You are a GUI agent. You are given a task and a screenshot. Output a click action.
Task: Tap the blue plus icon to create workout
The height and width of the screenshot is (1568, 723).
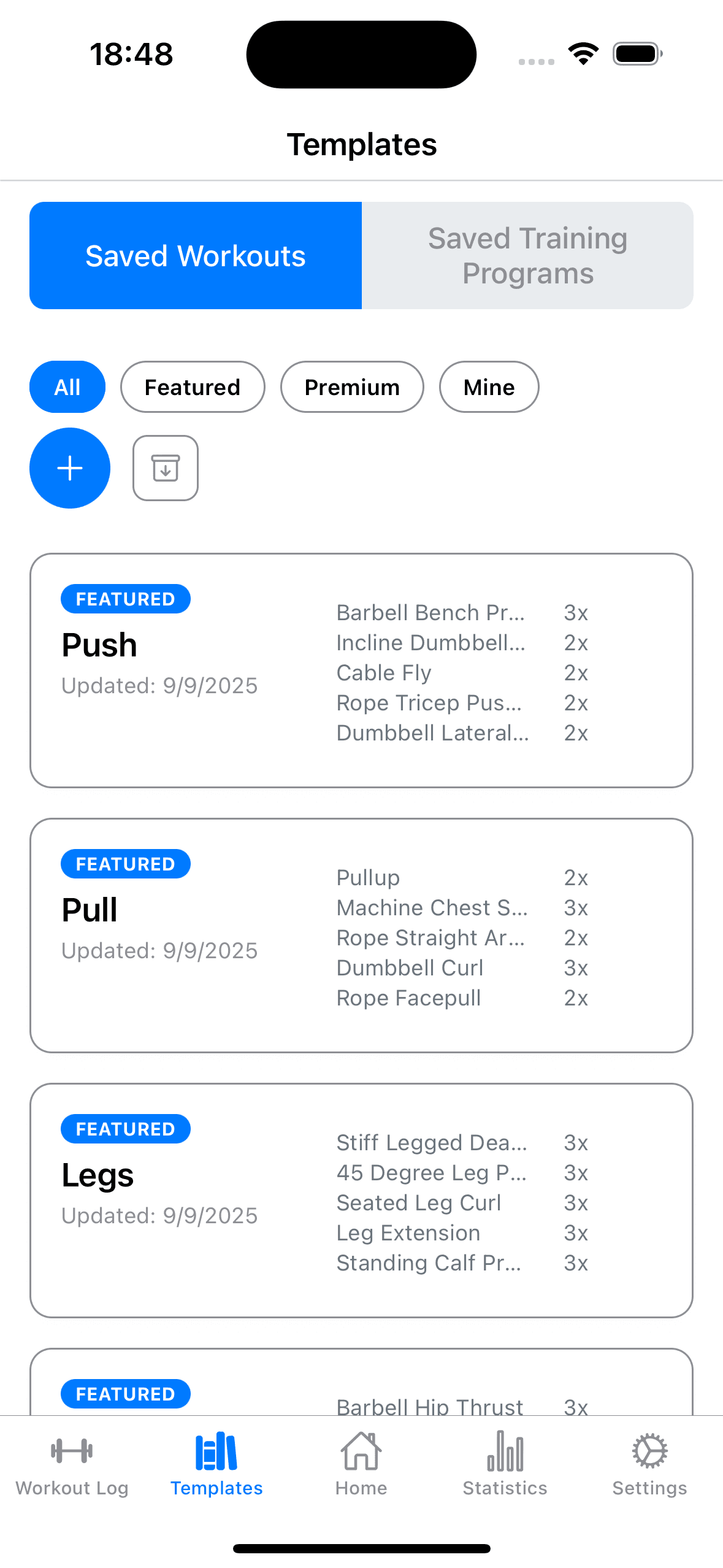point(69,467)
